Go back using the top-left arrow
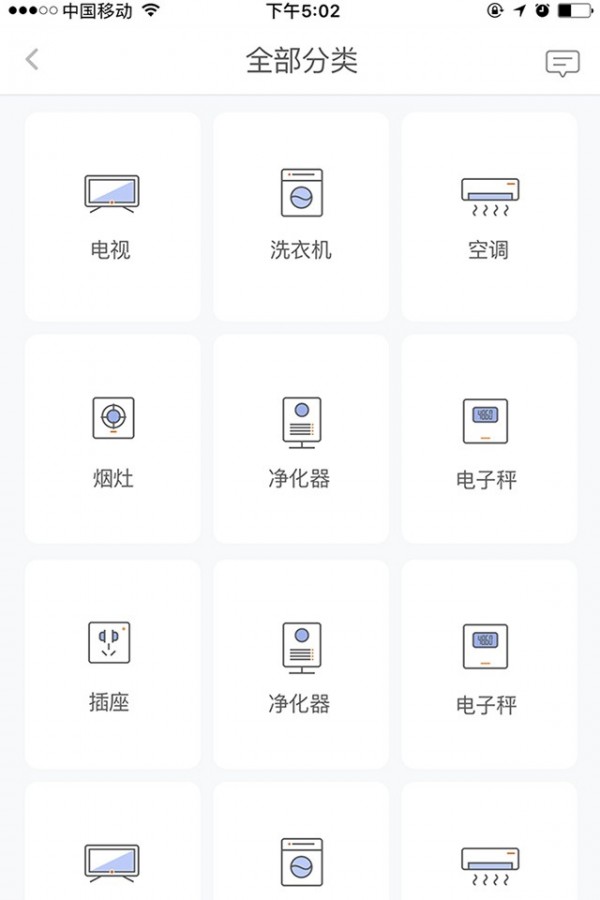 (32, 60)
